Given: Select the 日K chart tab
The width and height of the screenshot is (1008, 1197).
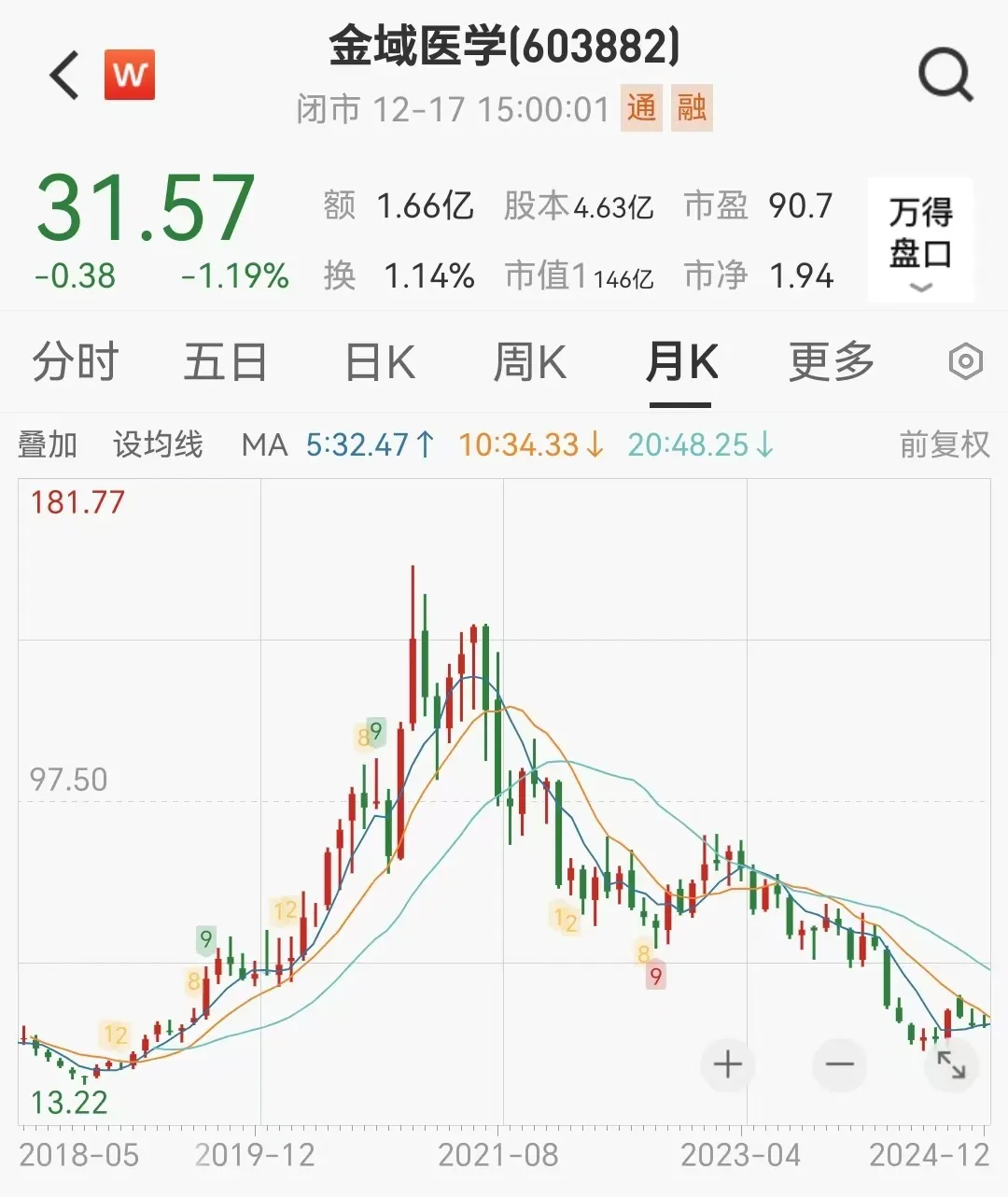Looking at the screenshot, I should [x=379, y=362].
